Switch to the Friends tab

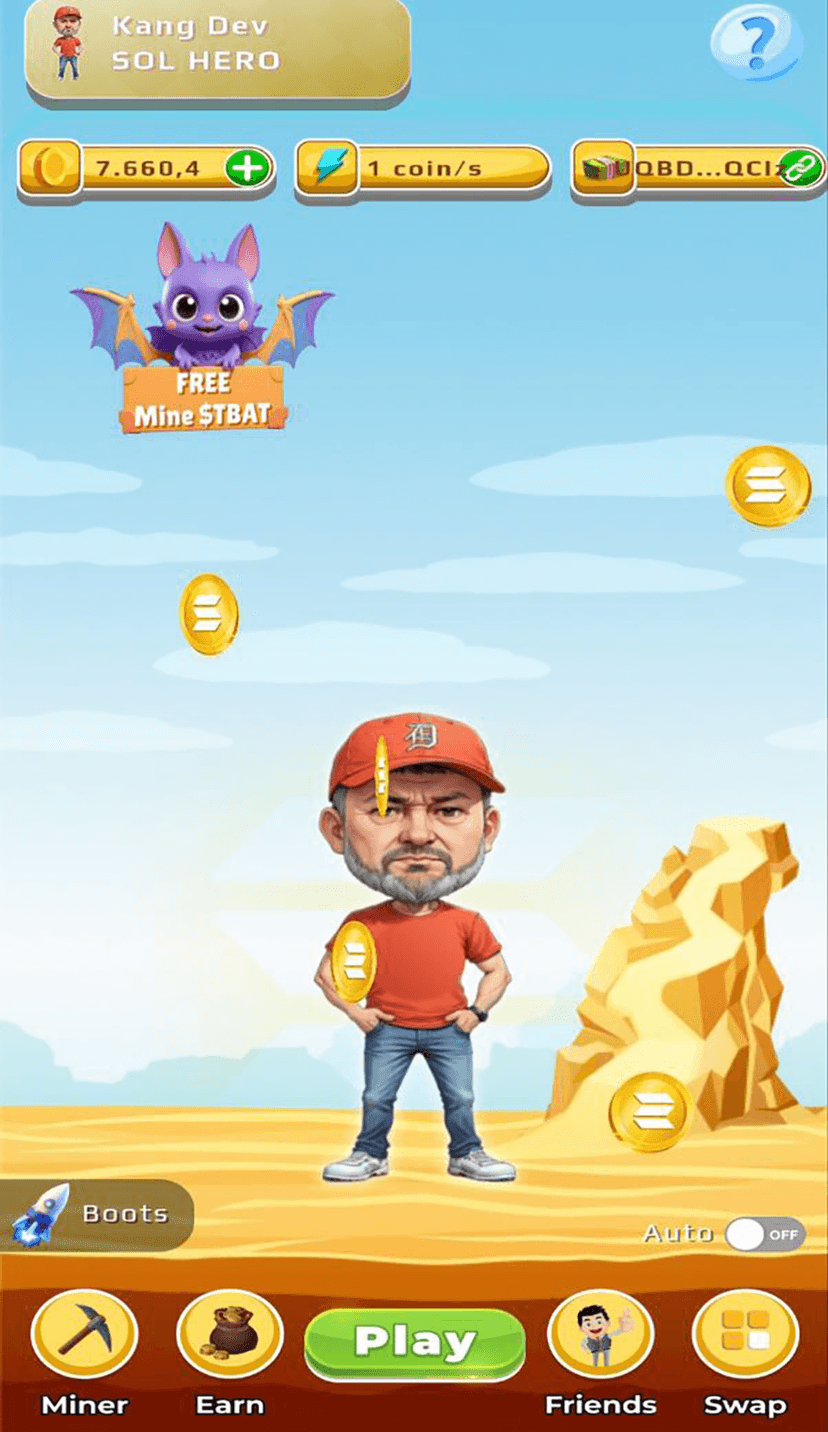(x=600, y=1335)
